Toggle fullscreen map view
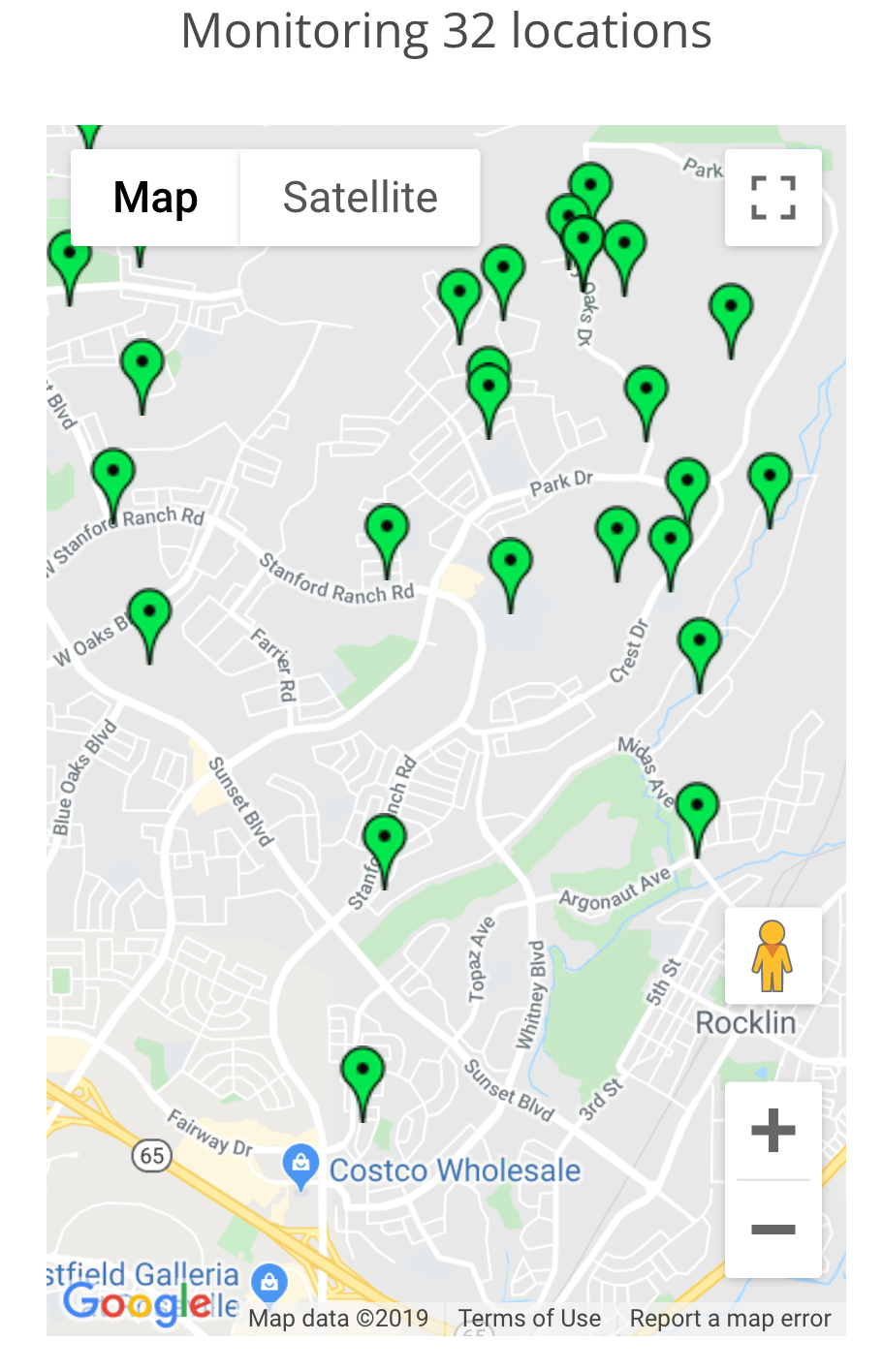 coord(773,198)
